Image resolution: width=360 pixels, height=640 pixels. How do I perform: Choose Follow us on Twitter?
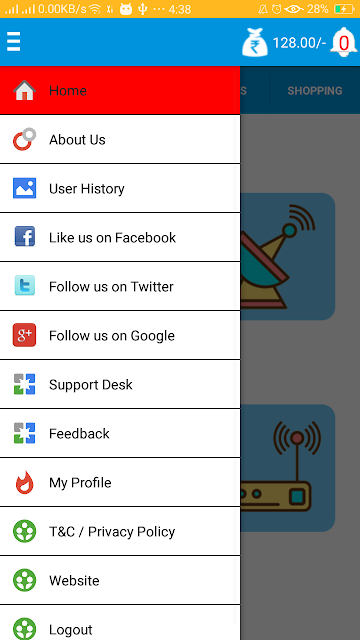click(x=120, y=286)
